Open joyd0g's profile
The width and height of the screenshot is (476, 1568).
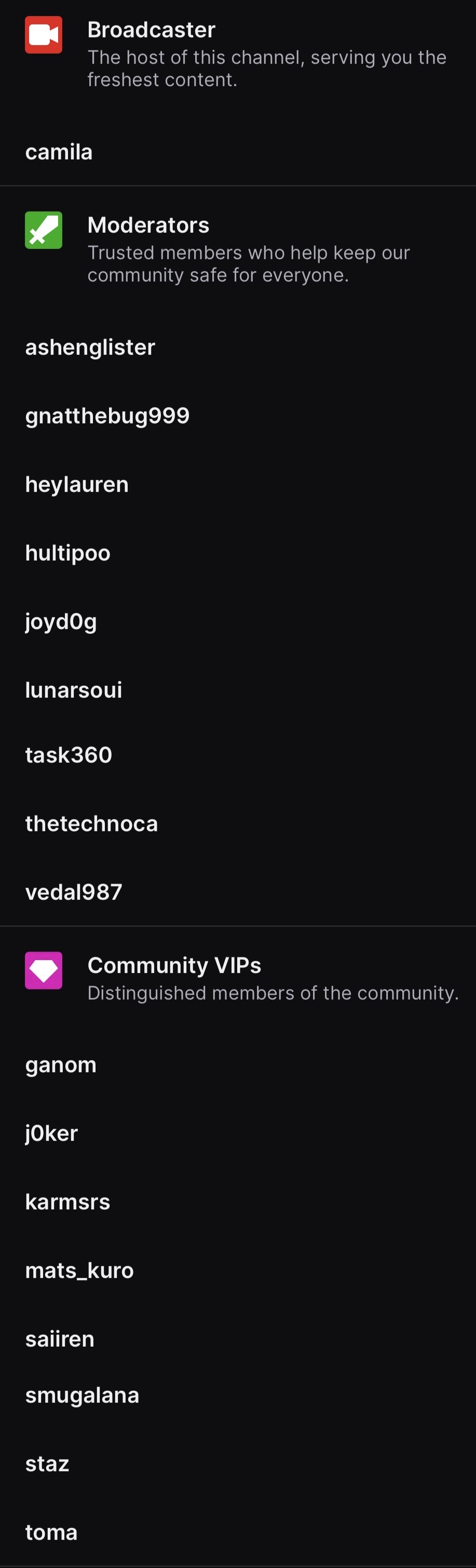click(61, 621)
